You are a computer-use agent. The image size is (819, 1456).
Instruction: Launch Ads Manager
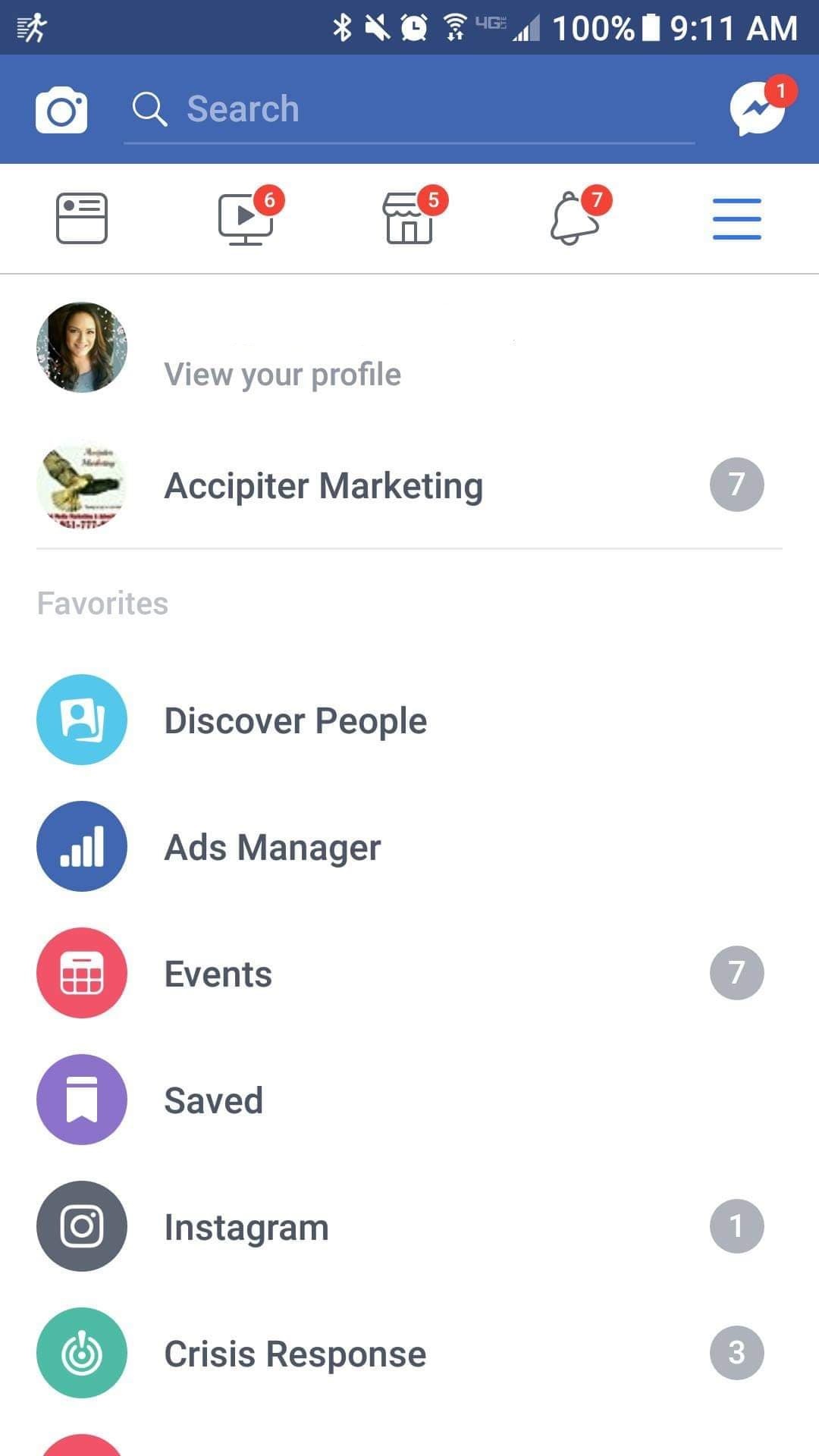tap(273, 847)
